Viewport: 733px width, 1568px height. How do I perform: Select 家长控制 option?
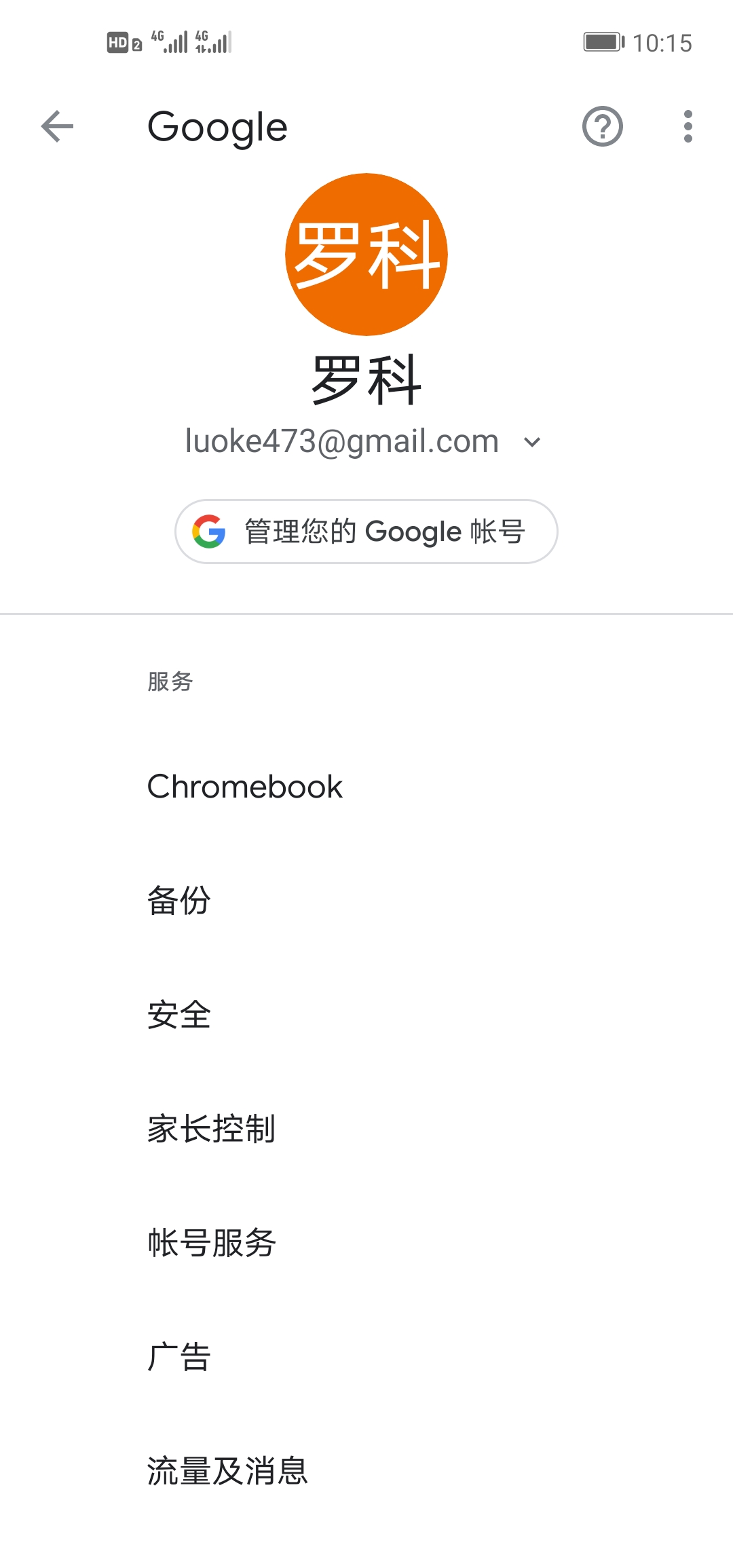pyautogui.click(x=366, y=1129)
